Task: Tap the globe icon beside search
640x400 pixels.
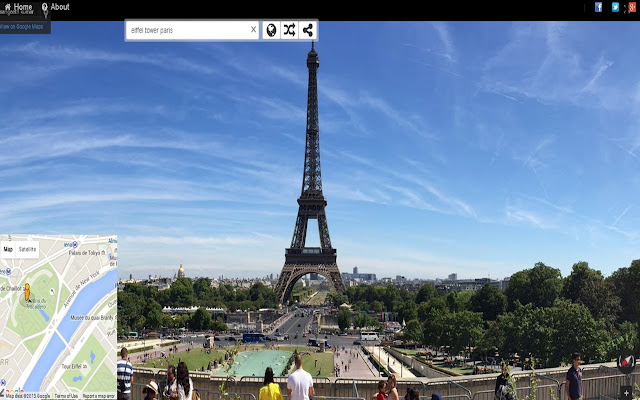Action: (x=271, y=30)
